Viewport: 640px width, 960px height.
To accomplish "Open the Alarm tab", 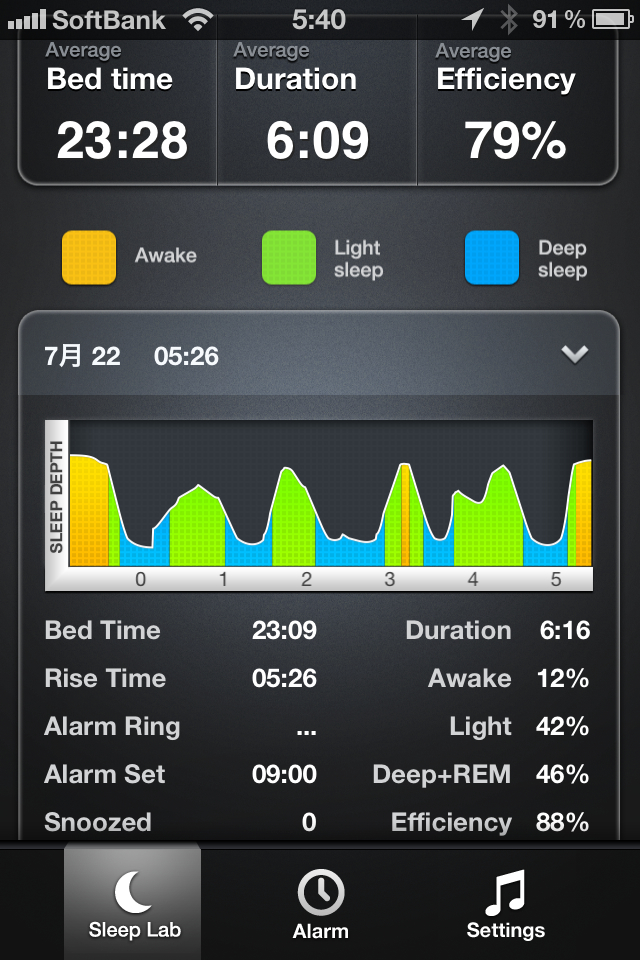I will [x=320, y=902].
